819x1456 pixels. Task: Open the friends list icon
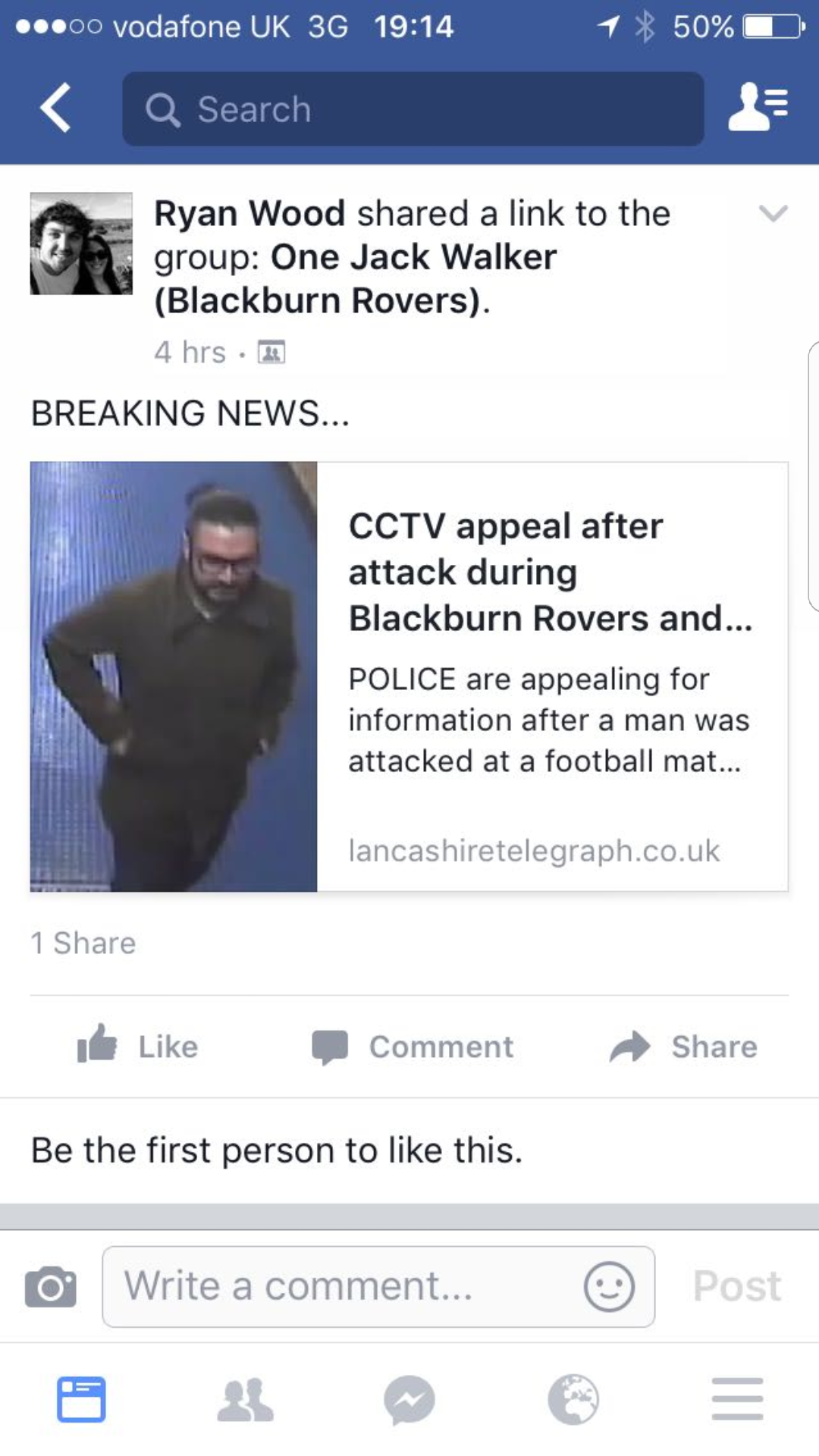tap(758, 108)
